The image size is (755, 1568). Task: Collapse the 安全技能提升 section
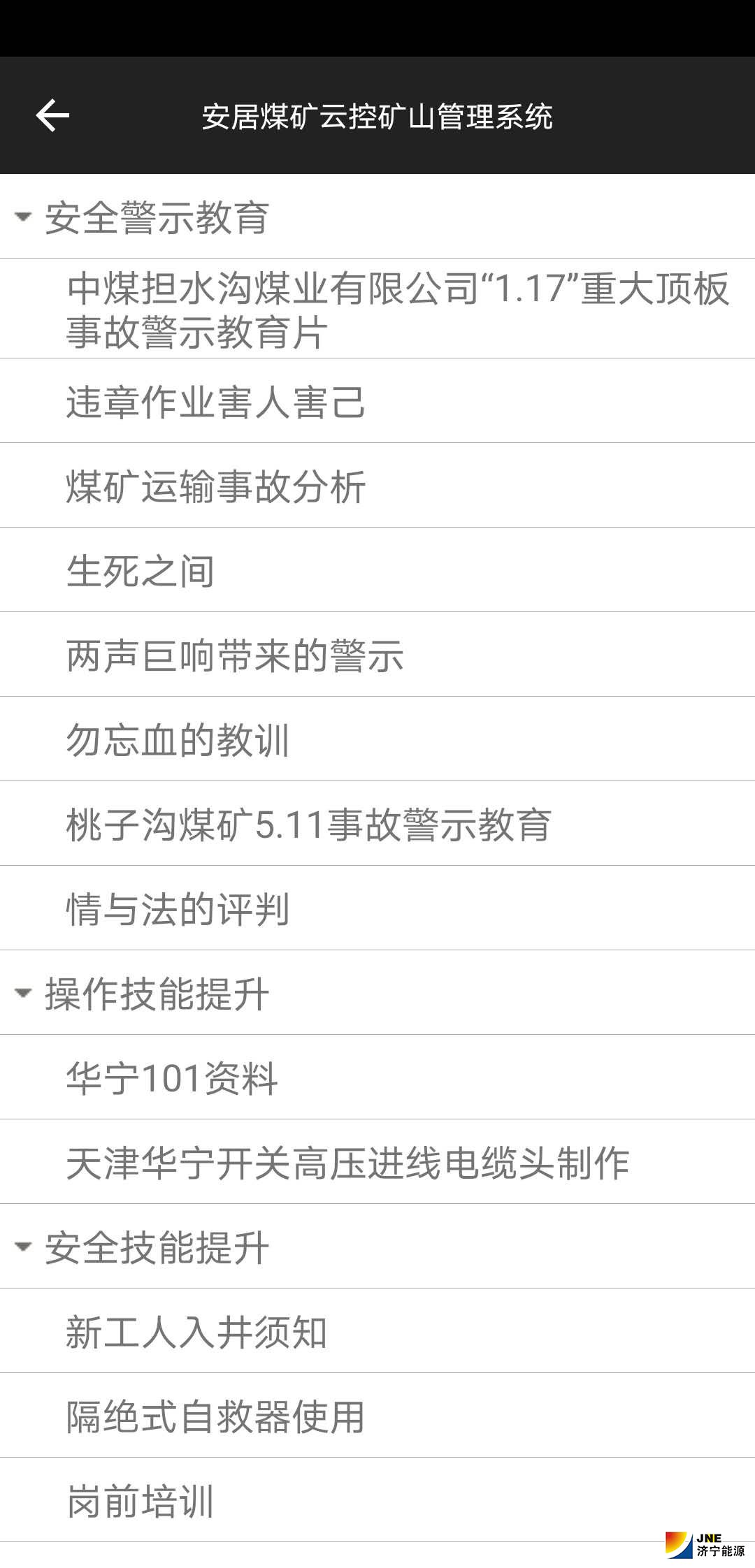[x=23, y=1245]
